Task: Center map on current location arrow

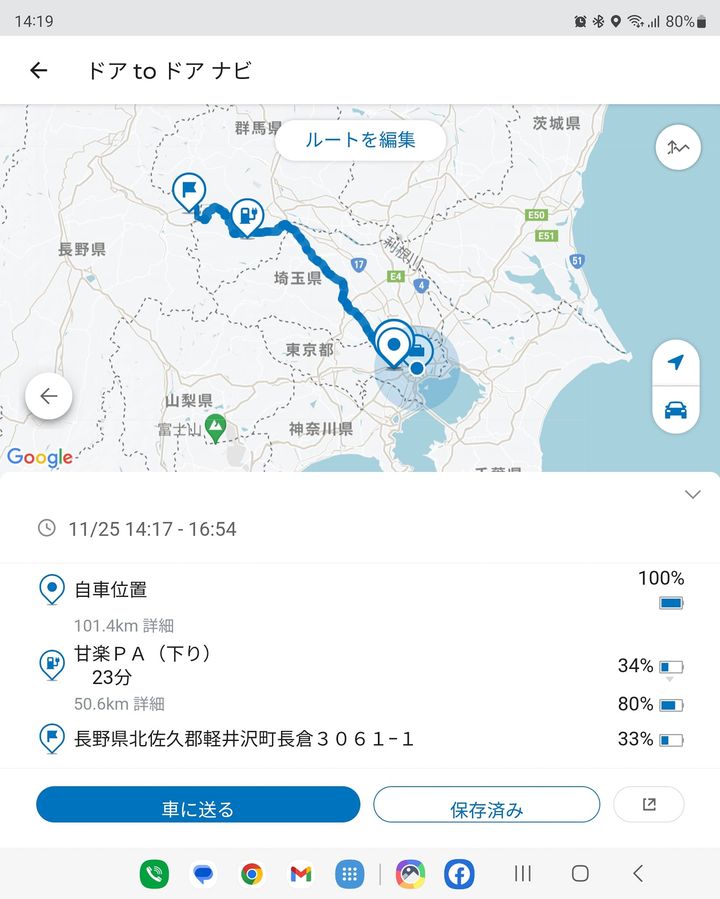Action: pyautogui.click(x=676, y=362)
